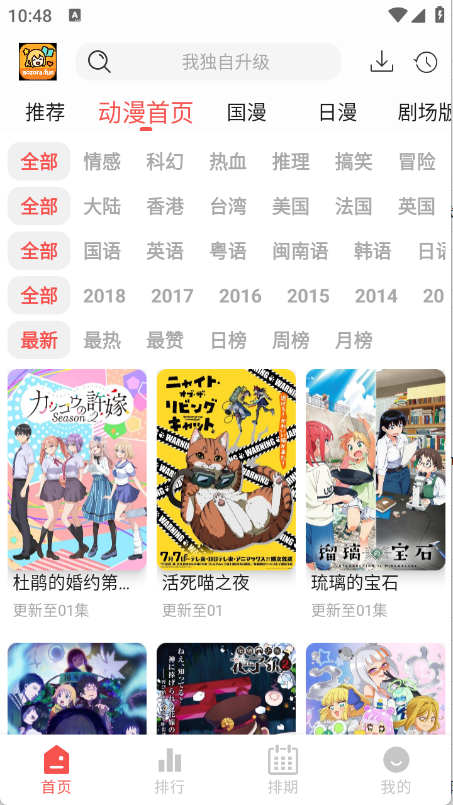Open 琉璃的宝石 anime card
This screenshot has width=453, height=805.
pyautogui.click(x=375, y=494)
